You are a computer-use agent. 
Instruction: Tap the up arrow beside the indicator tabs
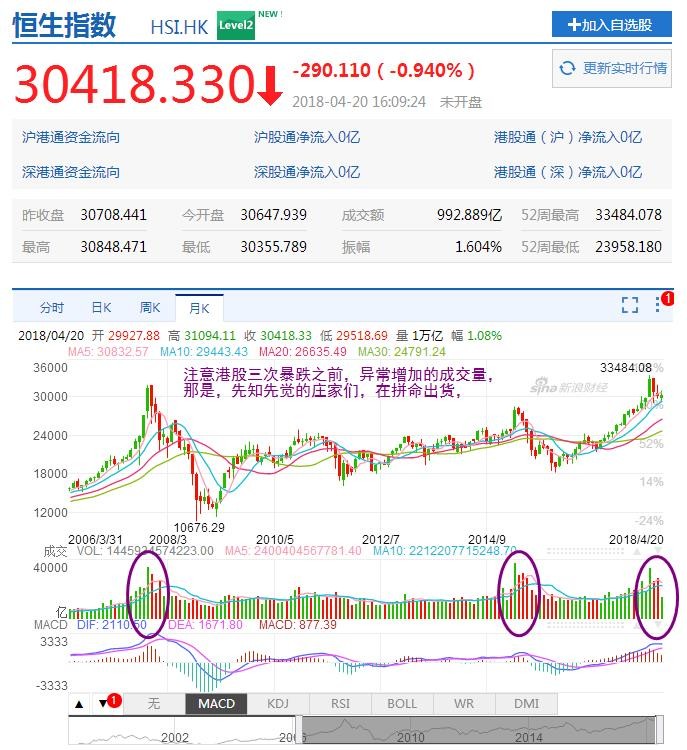[x=80, y=704]
